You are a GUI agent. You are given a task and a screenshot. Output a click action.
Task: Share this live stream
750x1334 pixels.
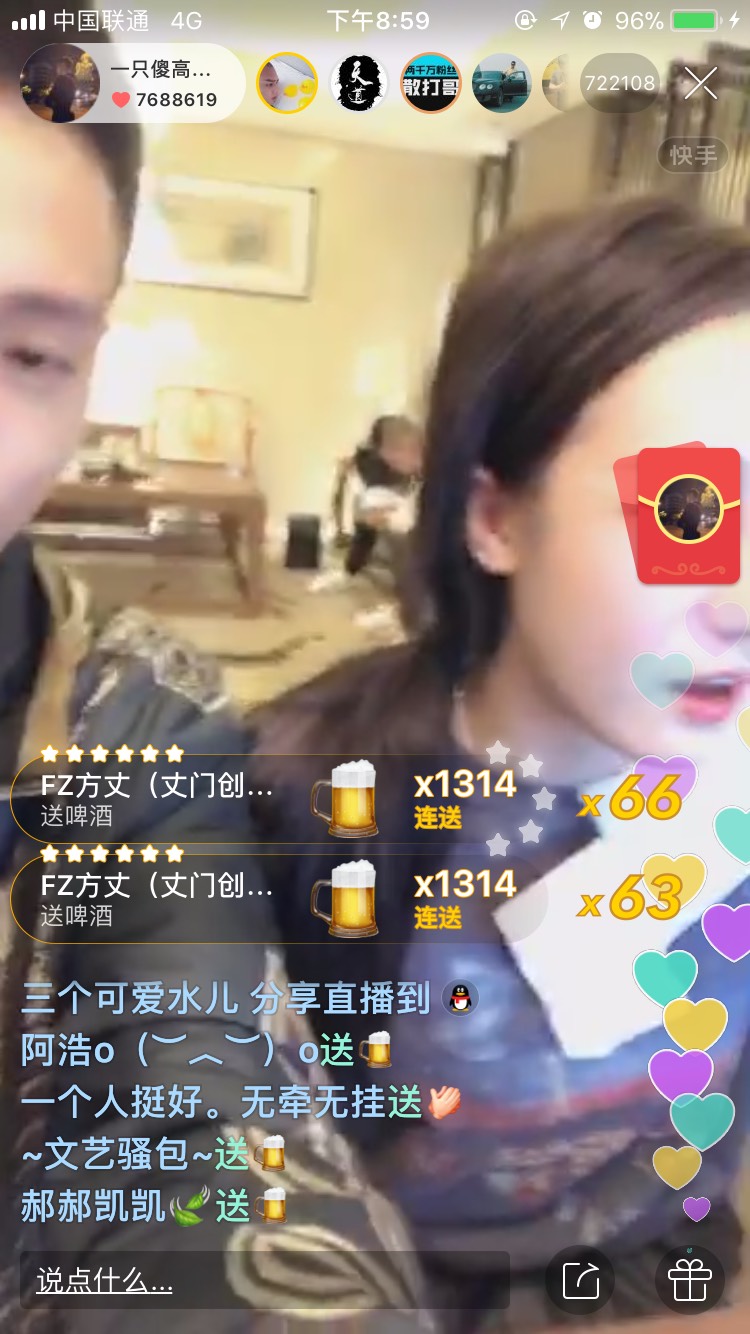[580, 1280]
